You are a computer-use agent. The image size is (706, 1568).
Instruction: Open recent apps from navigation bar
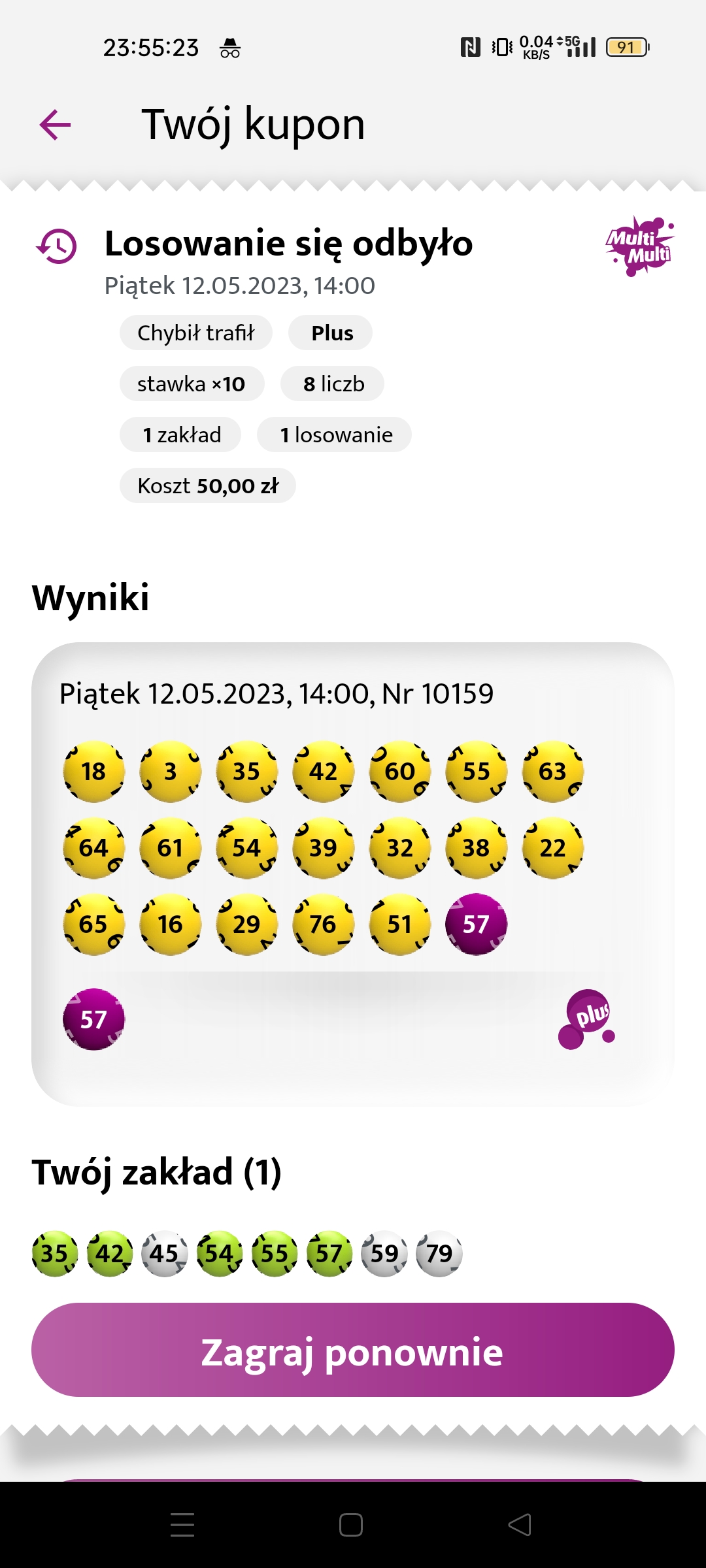pyautogui.click(x=182, y=1525)
